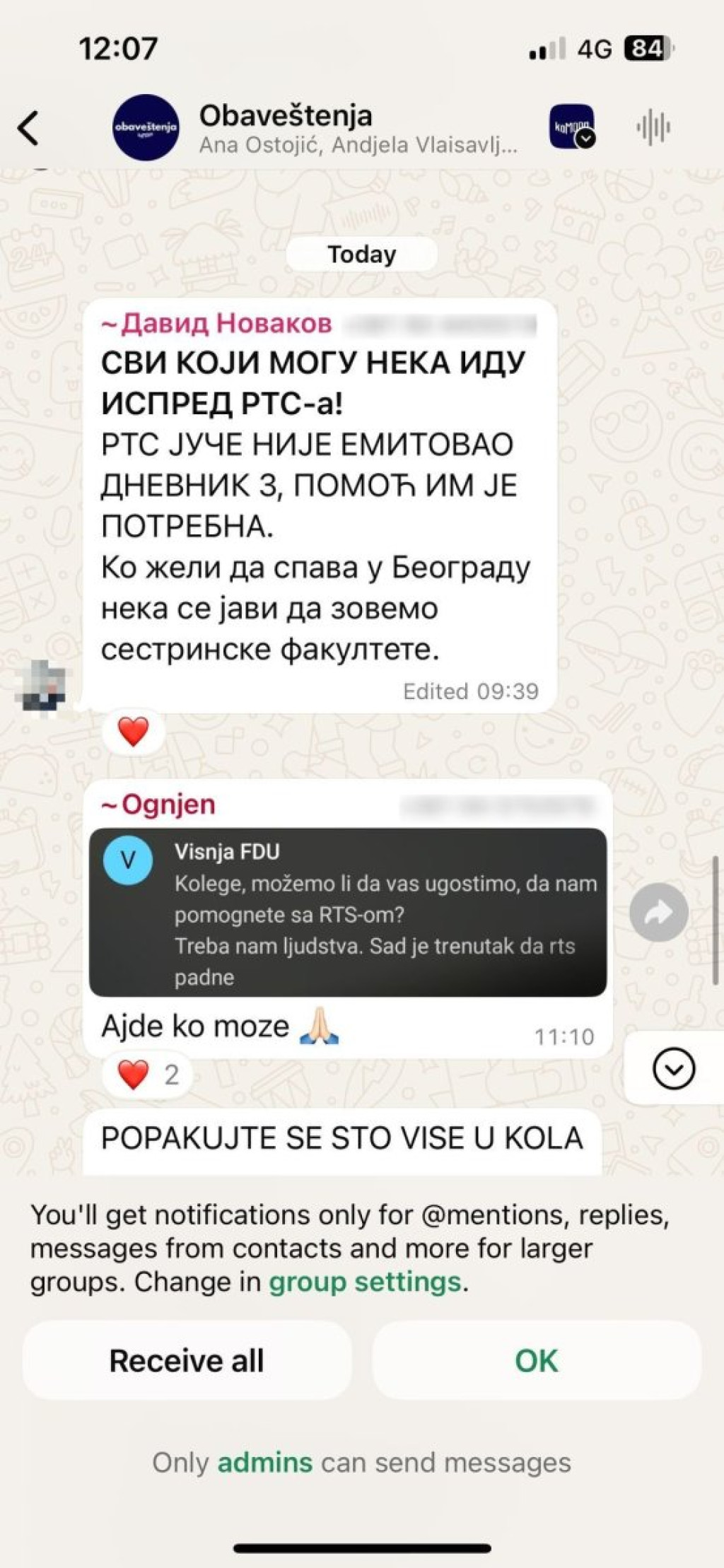View heart reaction on Давид Новаков's message
This screenshot has width=724, height=1568.
pos(133,731)
